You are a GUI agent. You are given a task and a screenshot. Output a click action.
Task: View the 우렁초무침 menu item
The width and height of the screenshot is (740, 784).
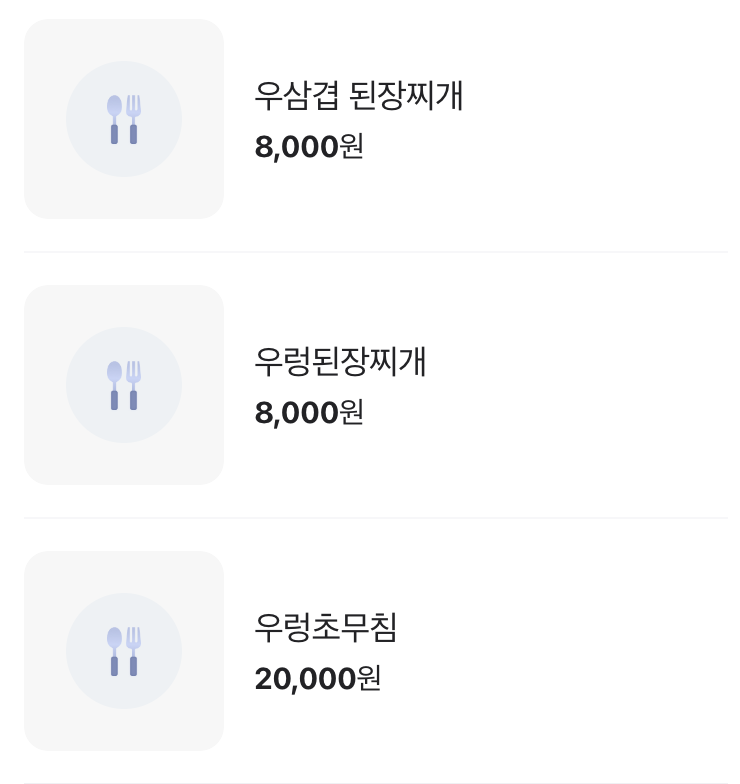pyautogui.click(x=376, y=651)
